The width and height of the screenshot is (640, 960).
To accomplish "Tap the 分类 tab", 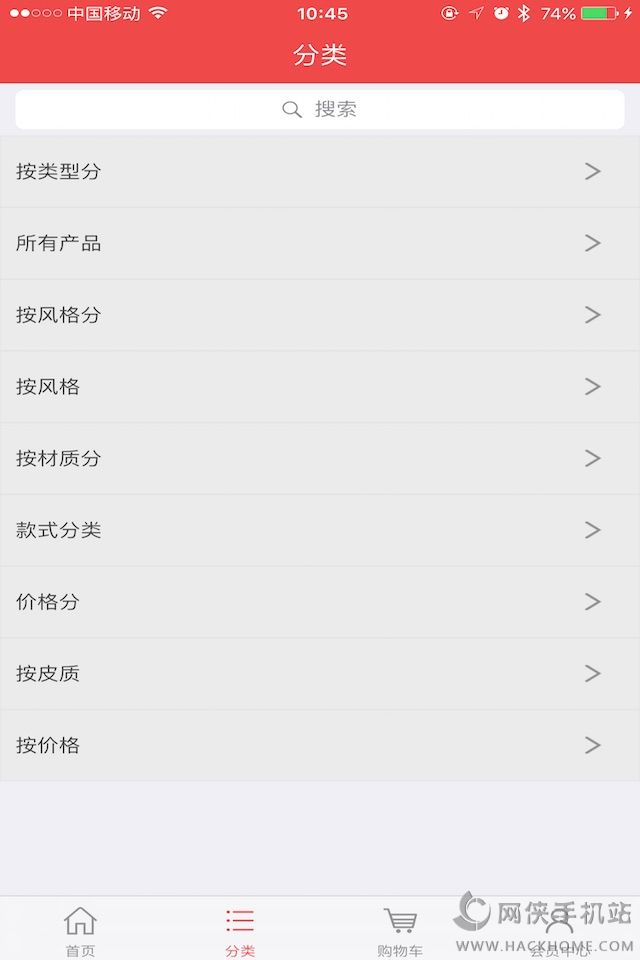I will click(x=240, y=930).
